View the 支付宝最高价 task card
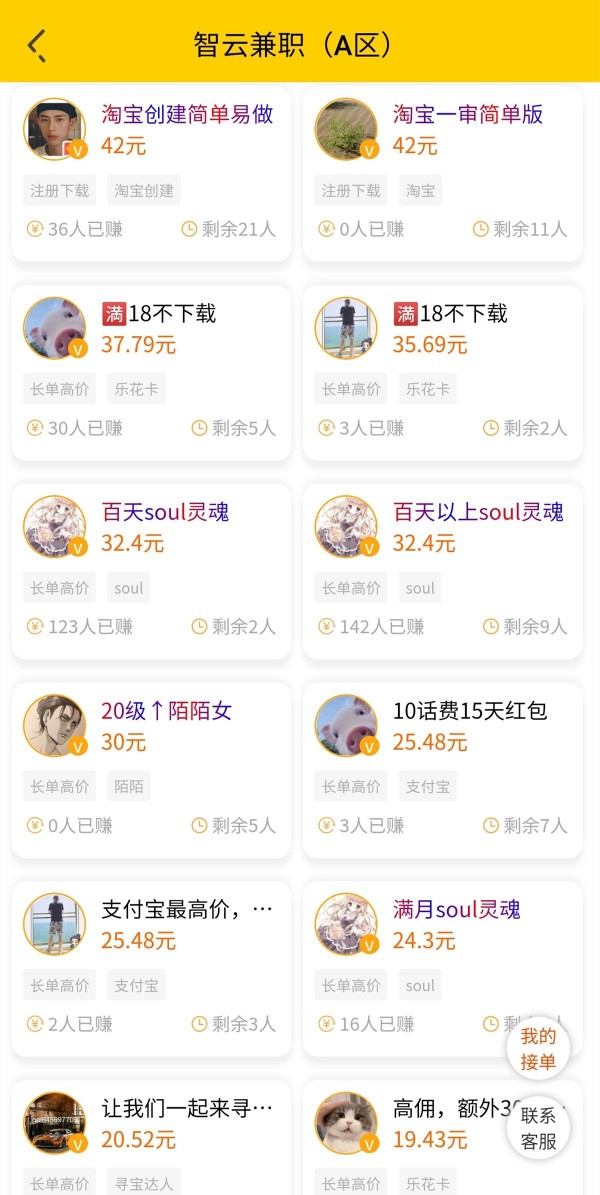 (x=151, y=968)
